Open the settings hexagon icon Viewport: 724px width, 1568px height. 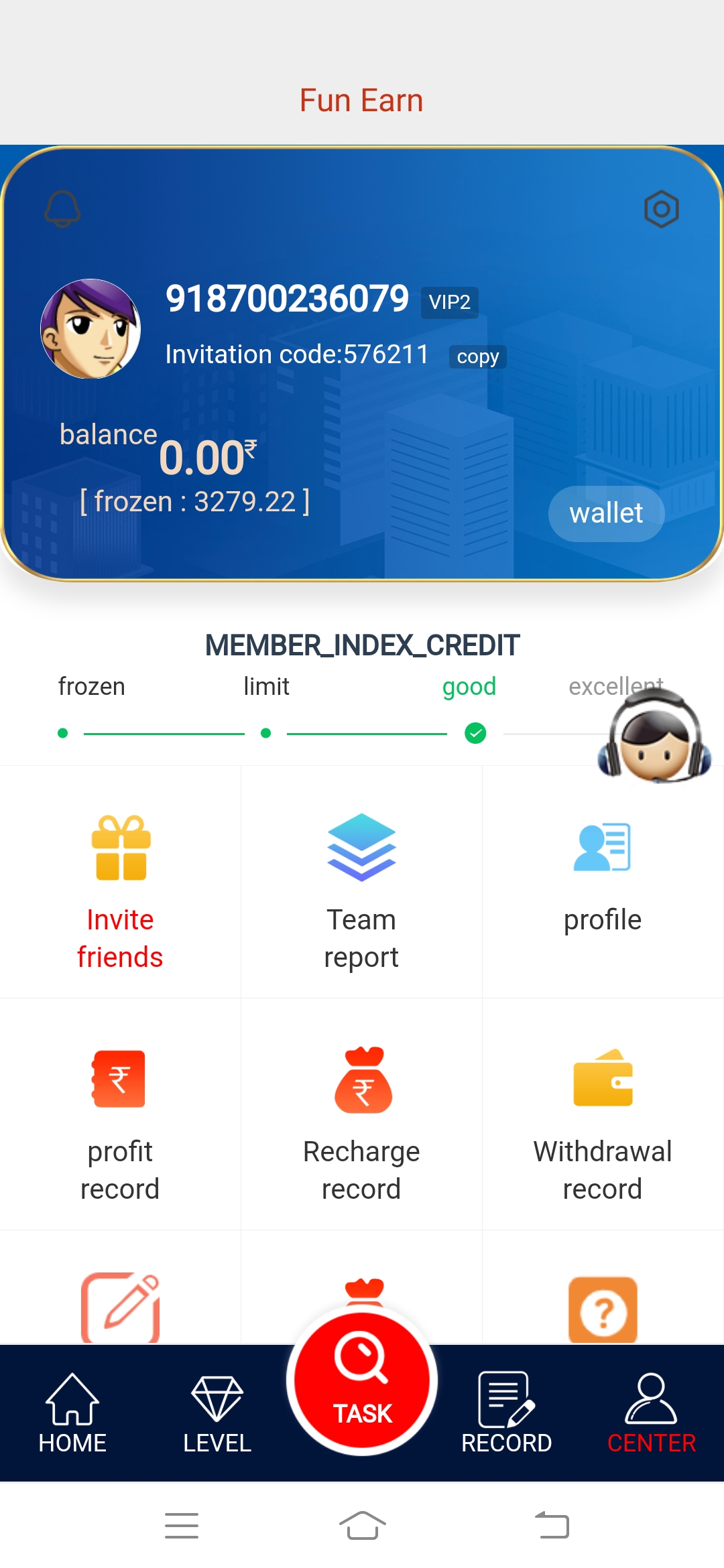pyautogui.click(x=661, y=209)
